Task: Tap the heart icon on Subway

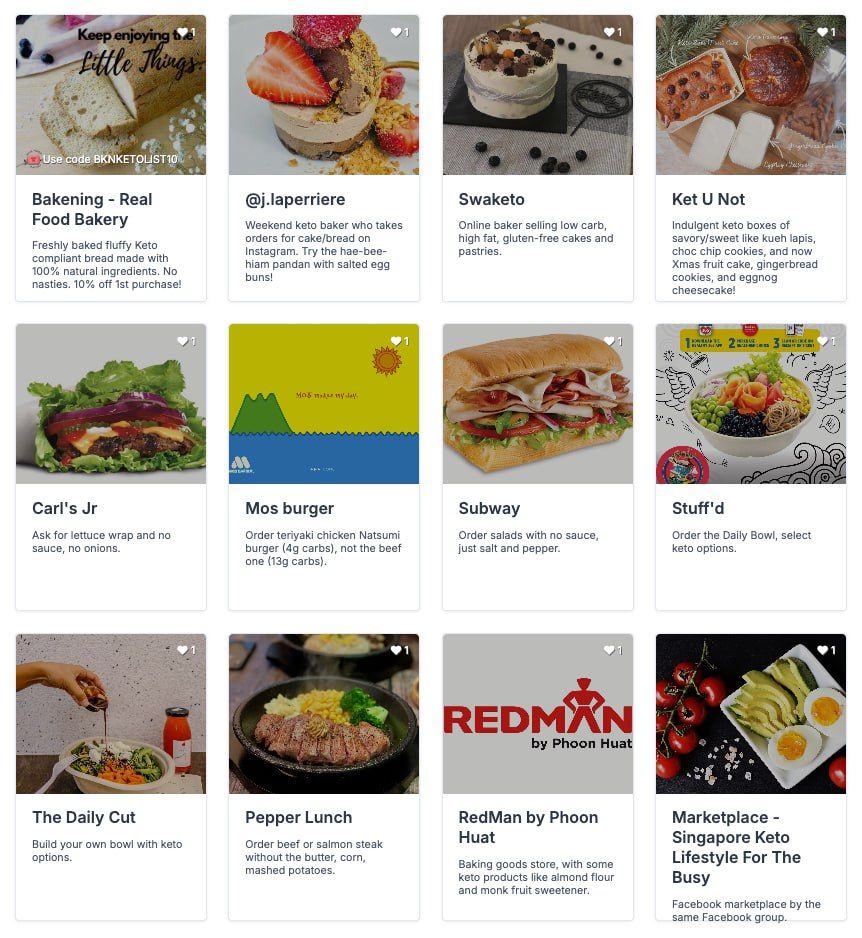Action: click(609, 341)
